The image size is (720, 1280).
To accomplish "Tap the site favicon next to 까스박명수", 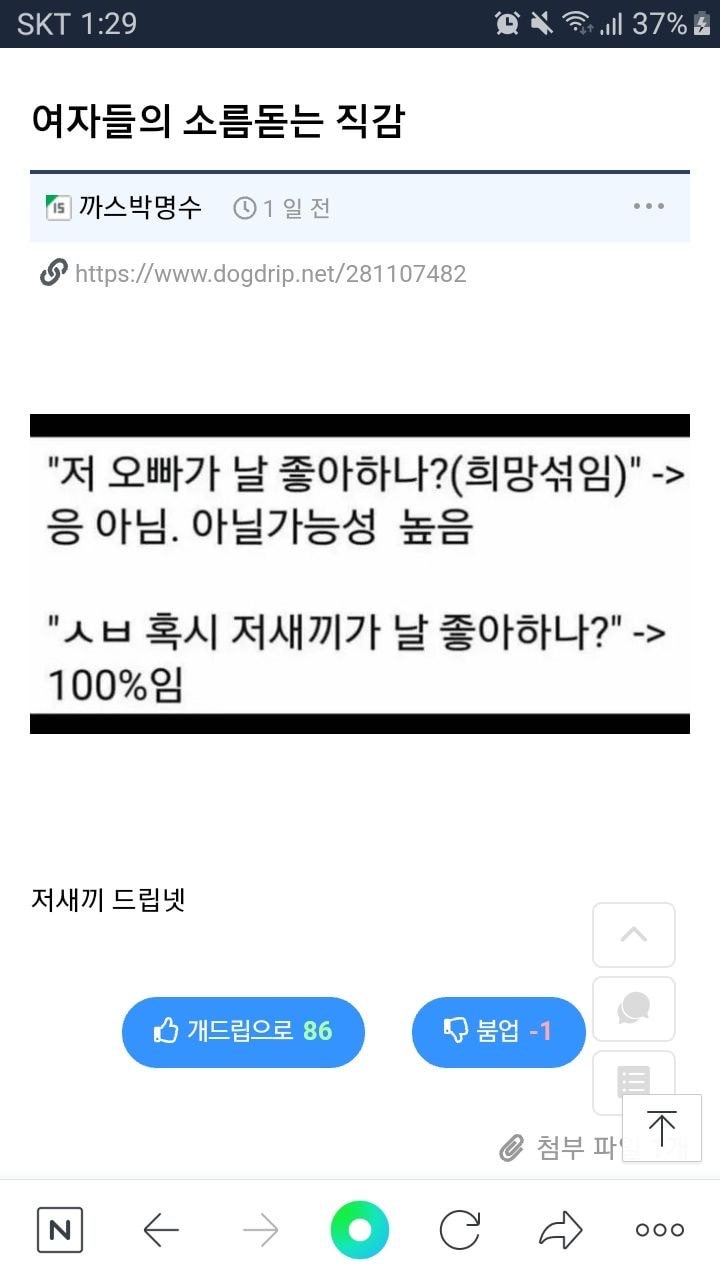I will pyautogui.click(x=55, y=207).
